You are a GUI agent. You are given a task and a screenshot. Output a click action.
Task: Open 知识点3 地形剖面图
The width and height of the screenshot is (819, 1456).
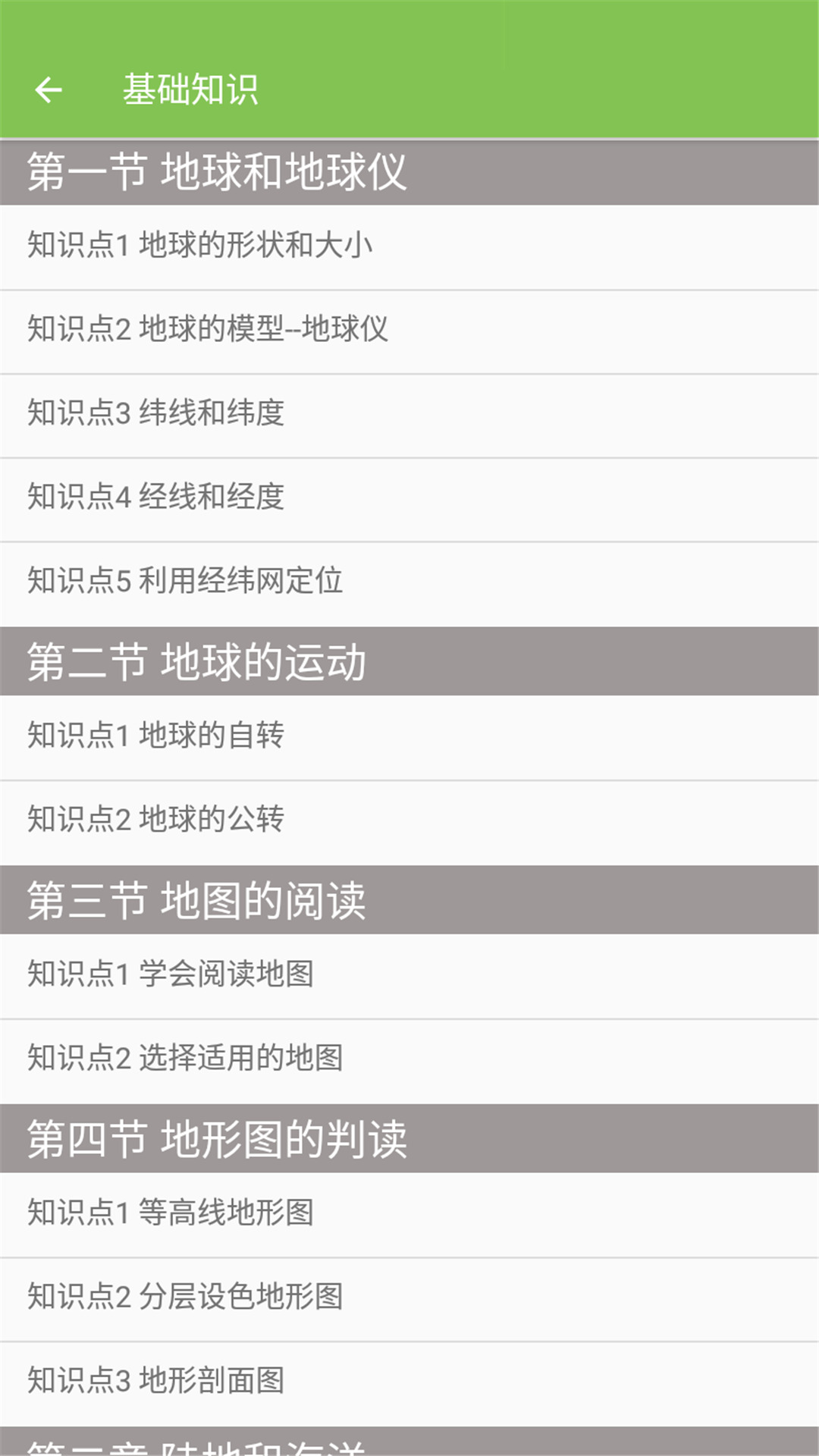pyautogui.click(x=409, y=1384)
